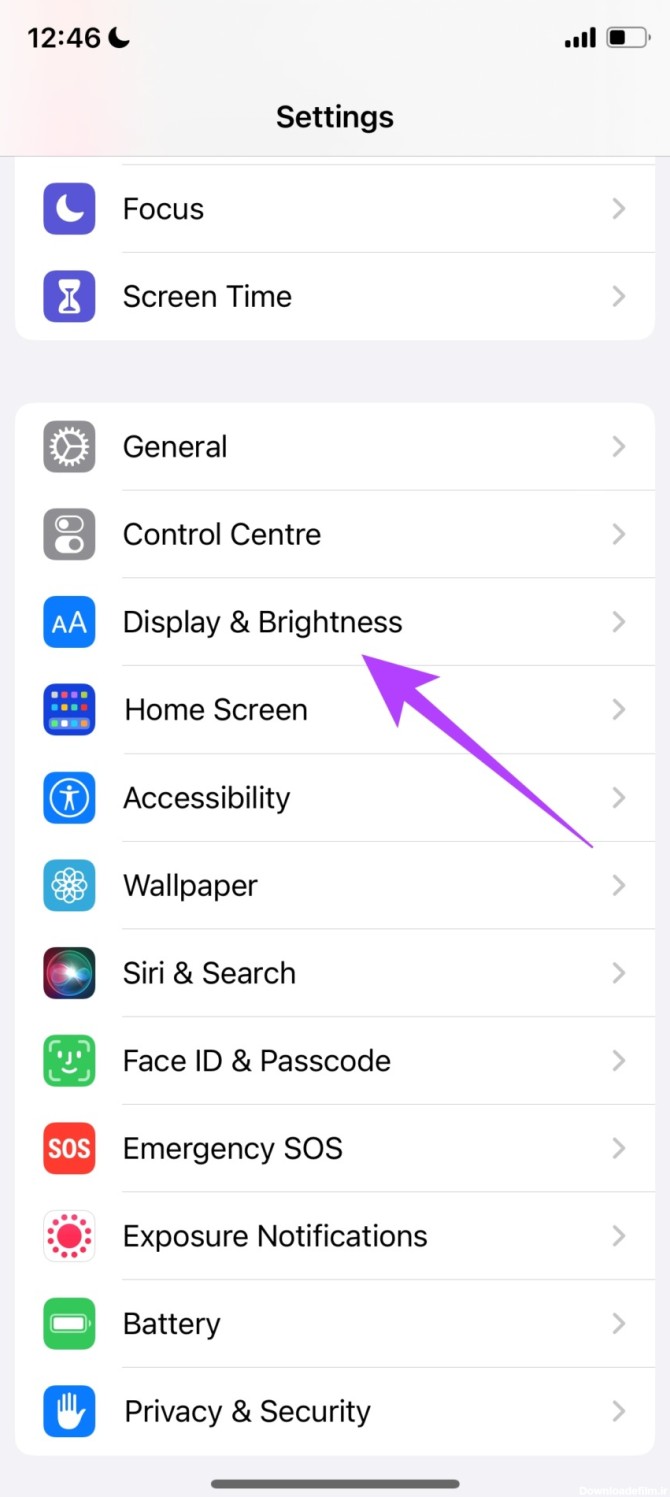Open Display & Brightness
The image size is (670, 1497).
coord(335,622)
